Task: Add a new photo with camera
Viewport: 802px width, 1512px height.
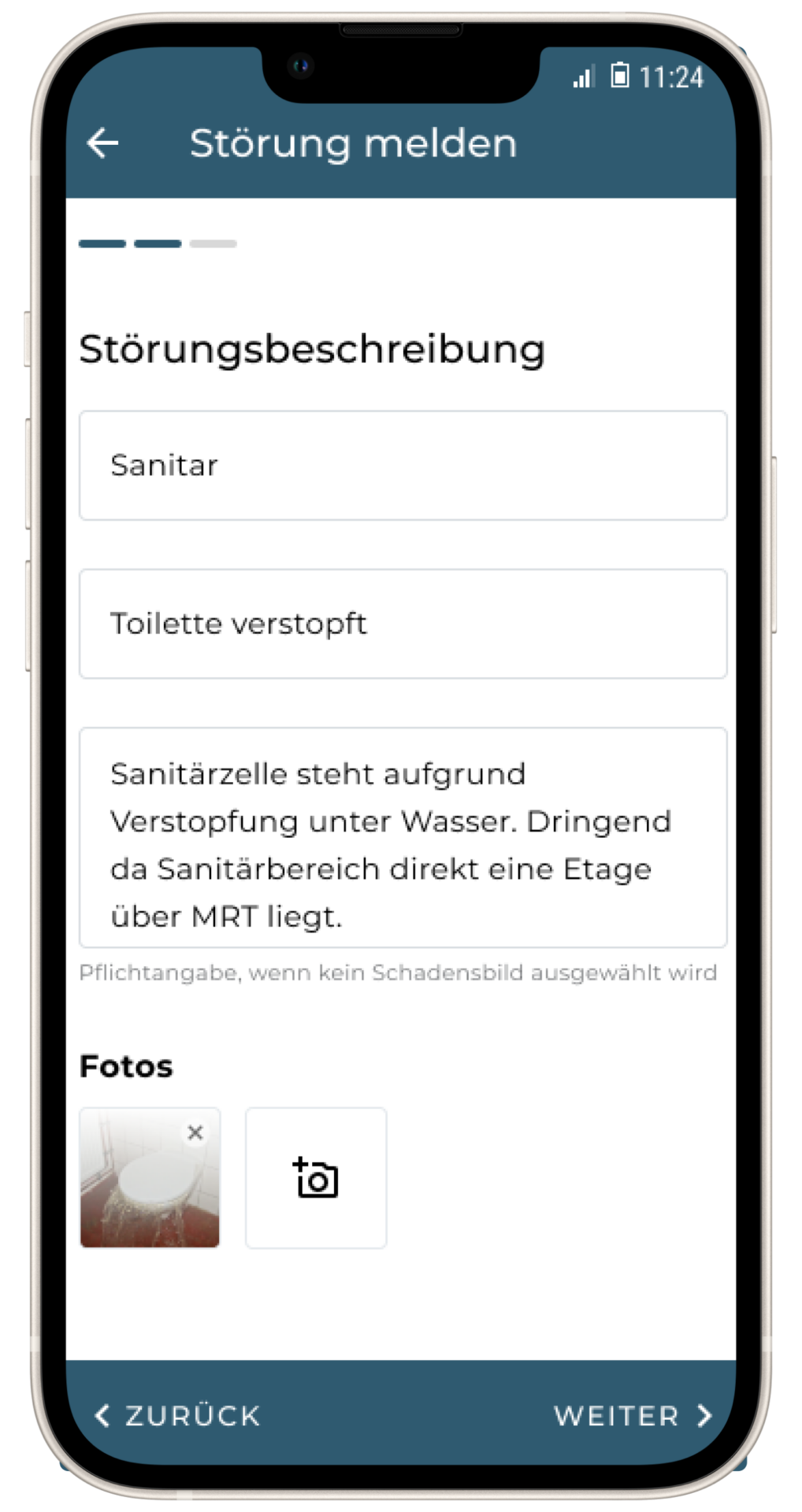Action: tap(316, 1178)
